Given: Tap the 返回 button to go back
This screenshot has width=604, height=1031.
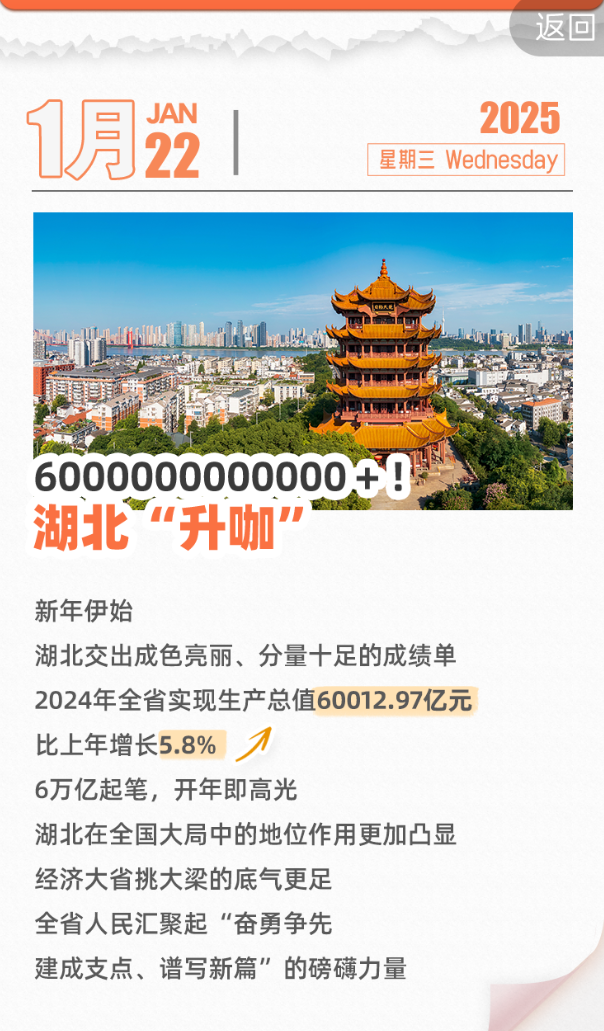Looking at the screenshot, I should (x=563, y=28).
